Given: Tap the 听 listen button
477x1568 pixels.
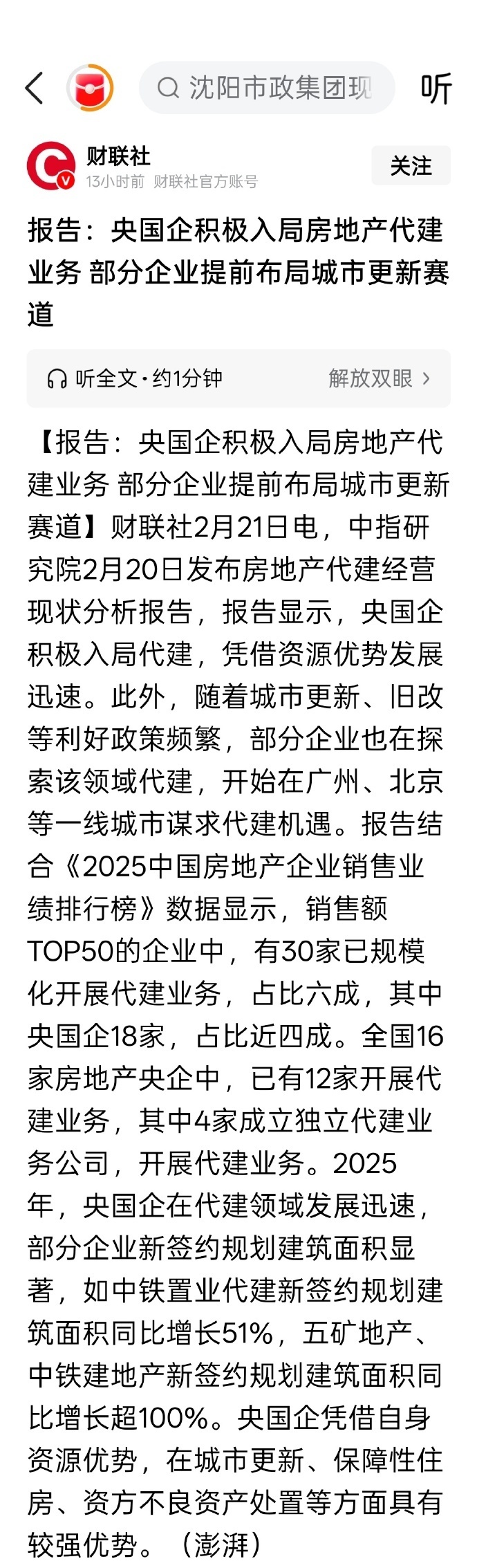Looking at the screenshot, I should (x=436, y=88).
